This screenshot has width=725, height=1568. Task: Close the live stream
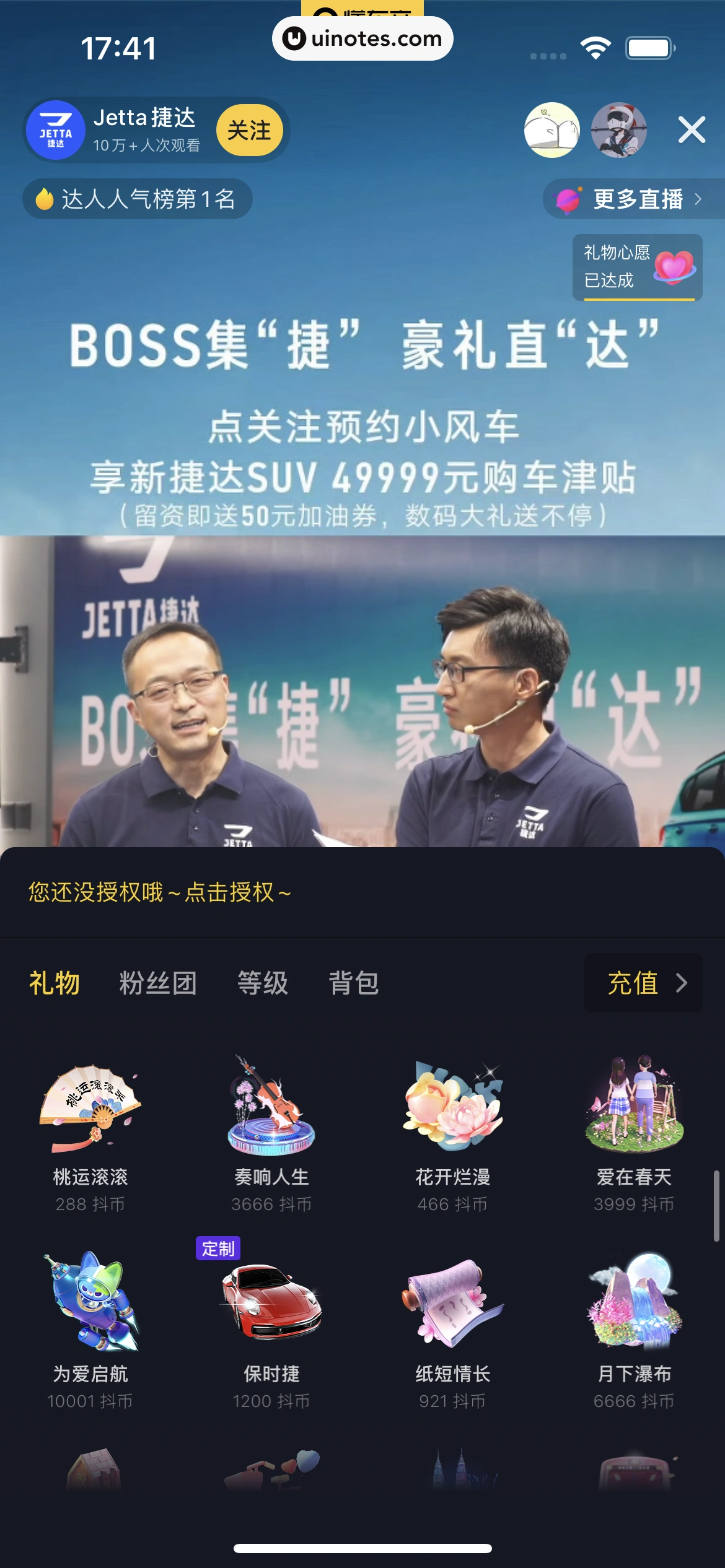click(x=692, y=130)
